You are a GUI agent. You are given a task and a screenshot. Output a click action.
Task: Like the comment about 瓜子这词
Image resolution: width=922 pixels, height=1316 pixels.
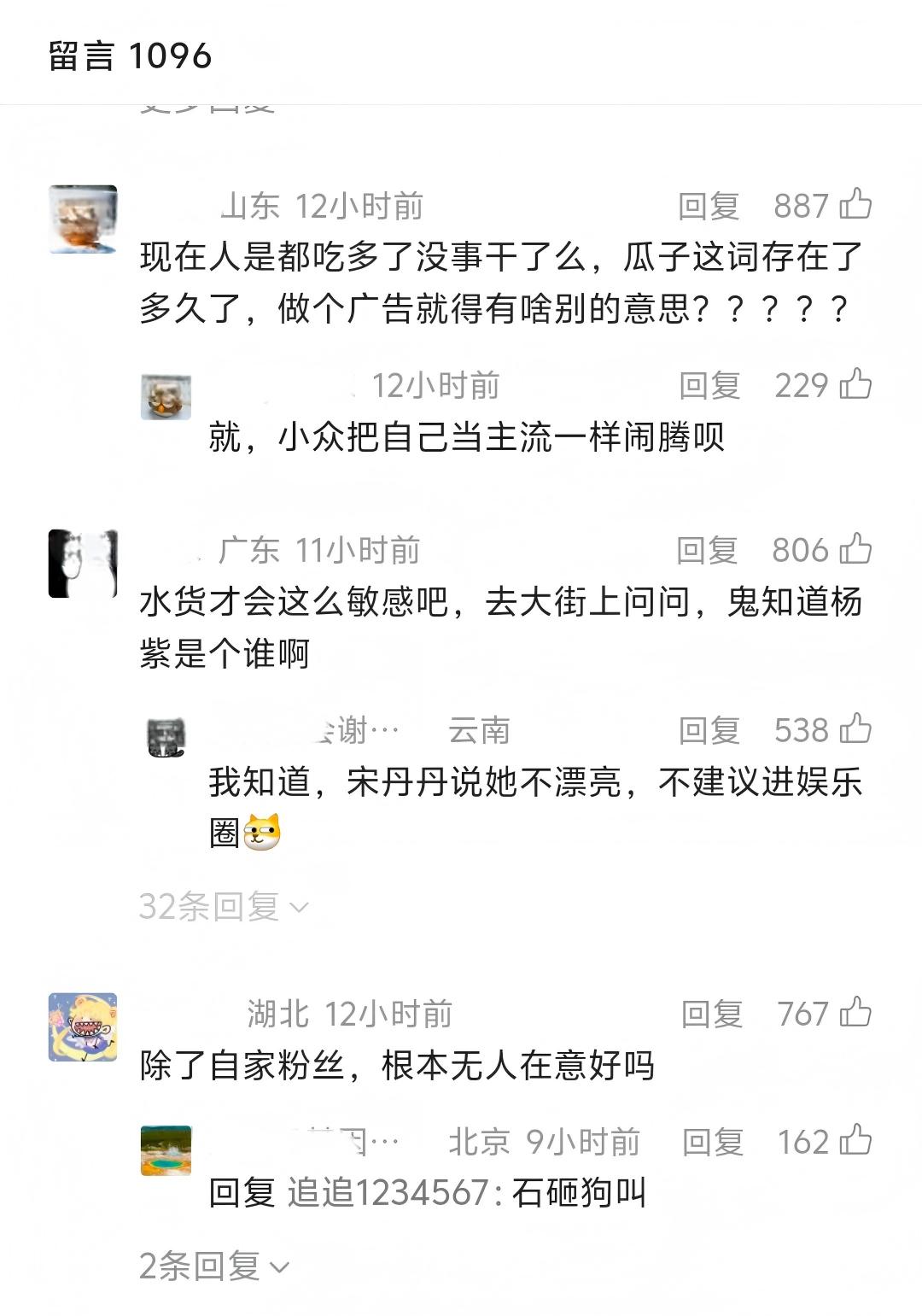(x=855, y=205)
